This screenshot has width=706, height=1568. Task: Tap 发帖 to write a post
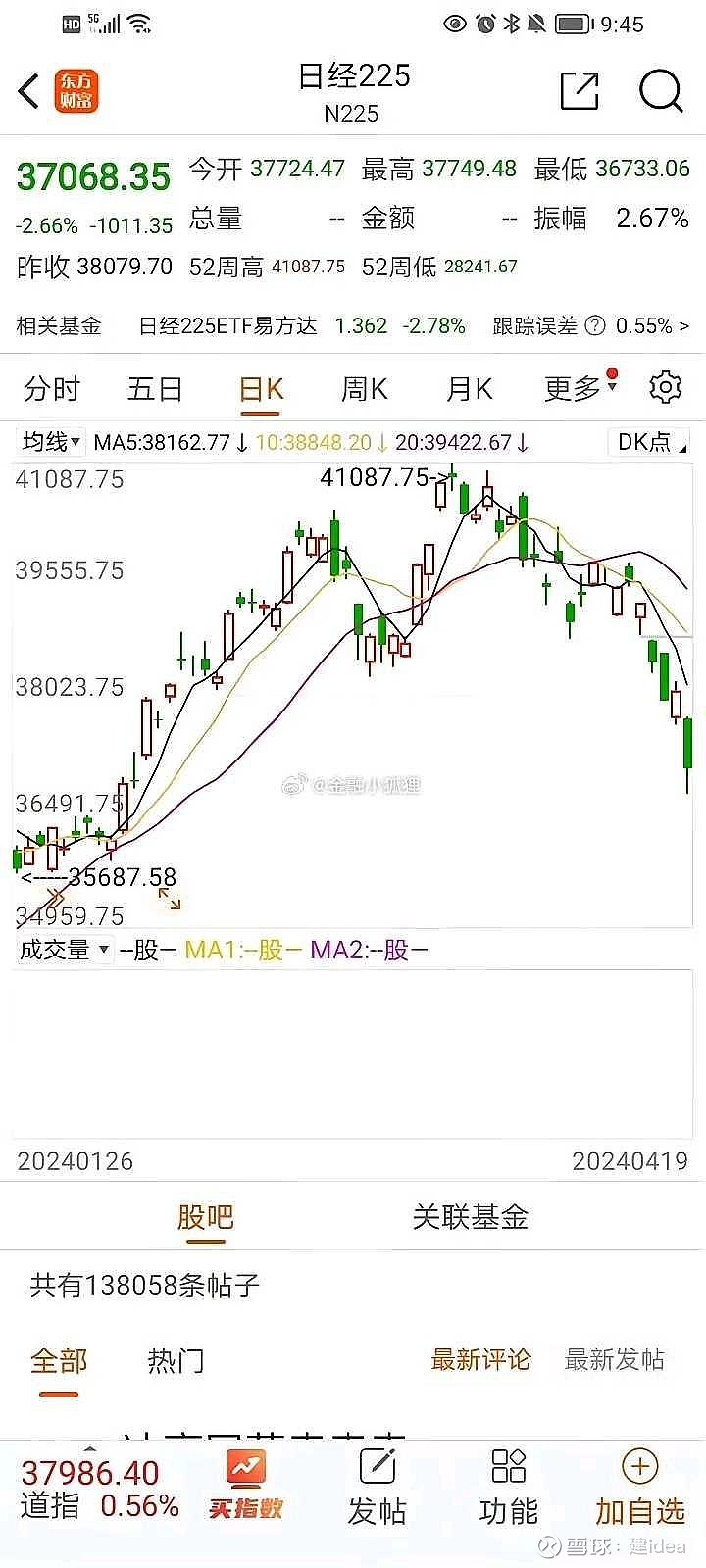[x=377, y=1488]
